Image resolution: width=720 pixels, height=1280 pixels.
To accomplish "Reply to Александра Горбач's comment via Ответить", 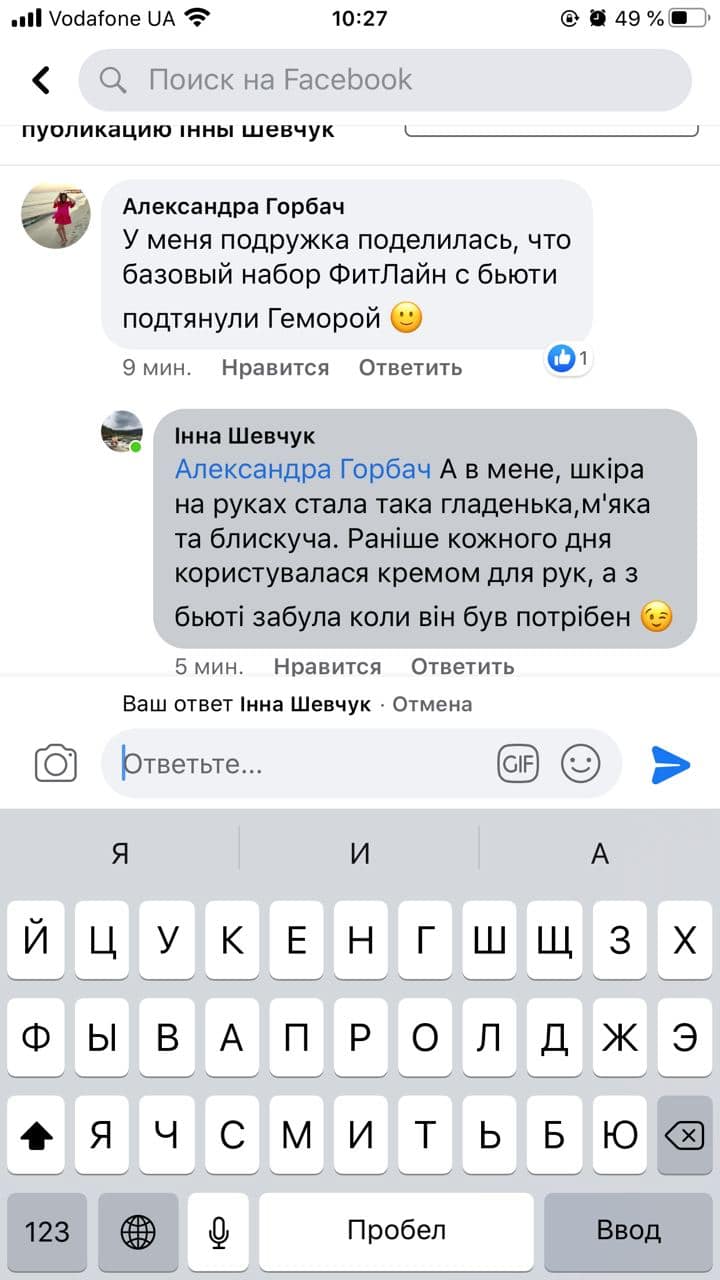I will (x=410, y=368).
